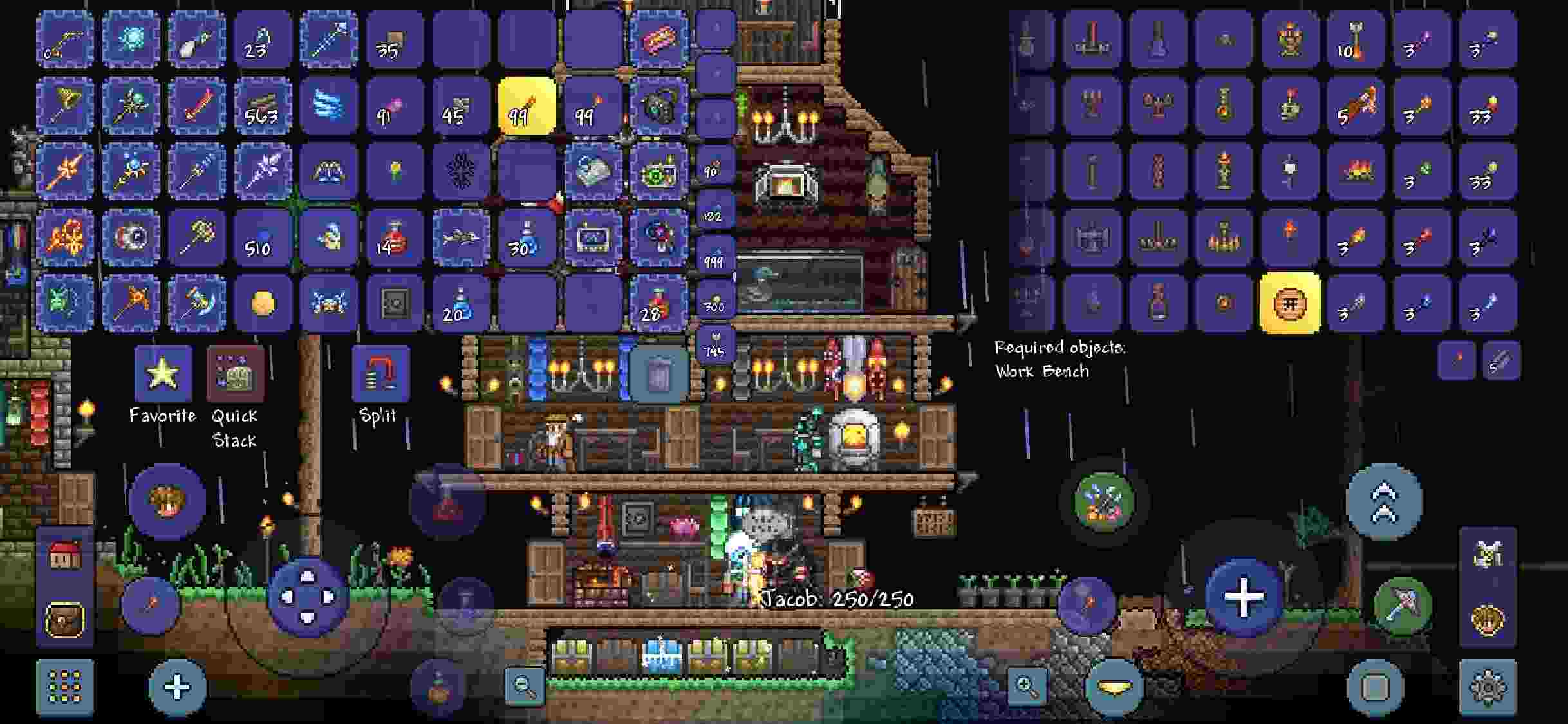Tap the quick heal potion button
This screenshot has width=1568, height=724.
coord(448,503)
